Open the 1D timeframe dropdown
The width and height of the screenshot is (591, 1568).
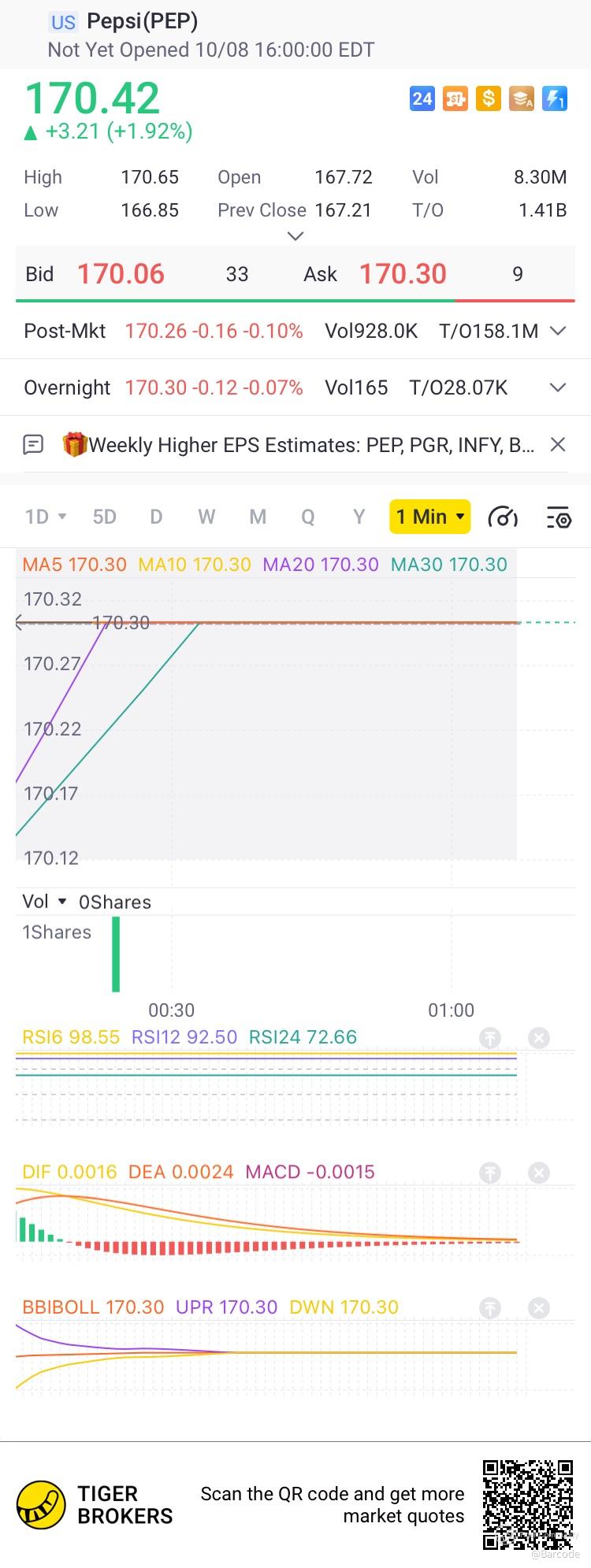pos(45,517)
